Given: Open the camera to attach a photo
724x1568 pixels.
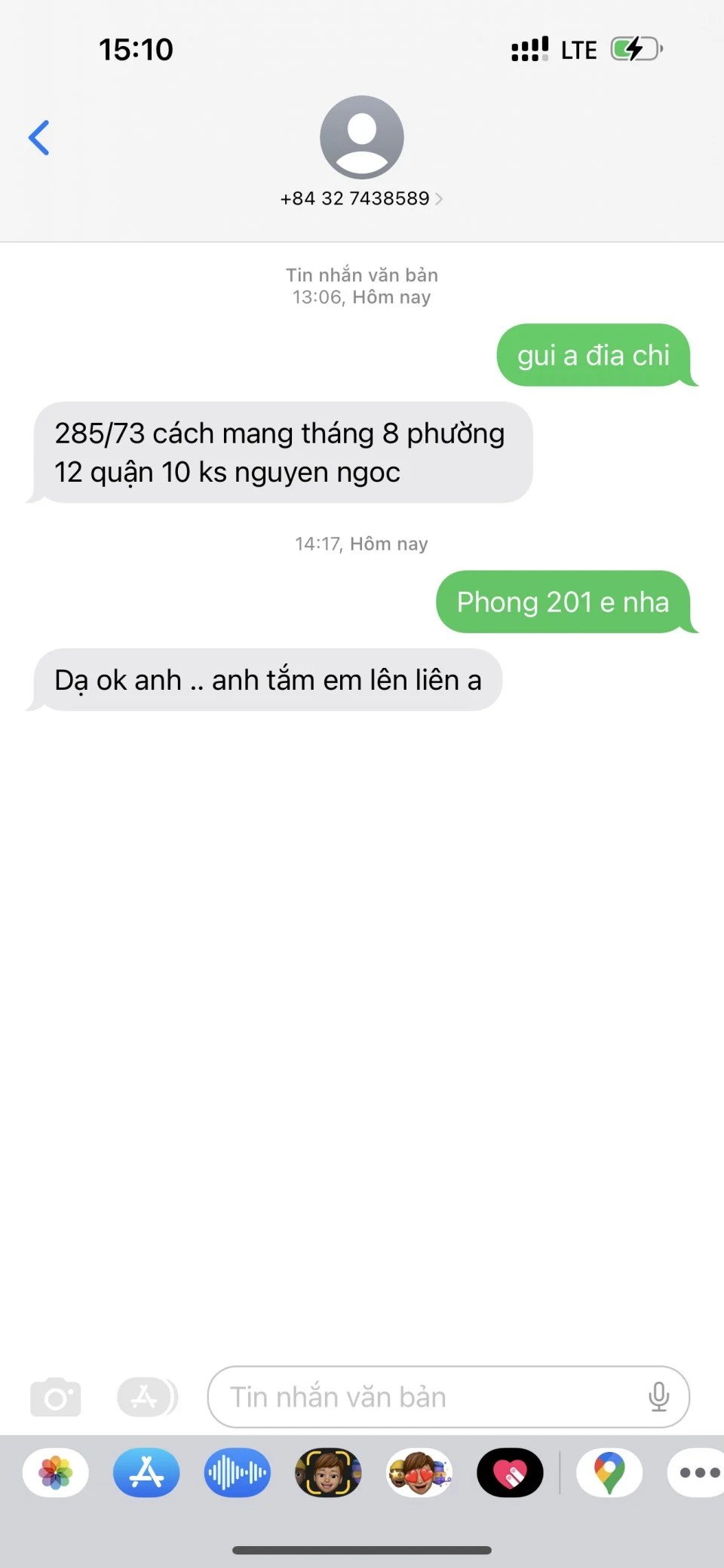Looking at the screenshot, I should (x=56, y=1397).
